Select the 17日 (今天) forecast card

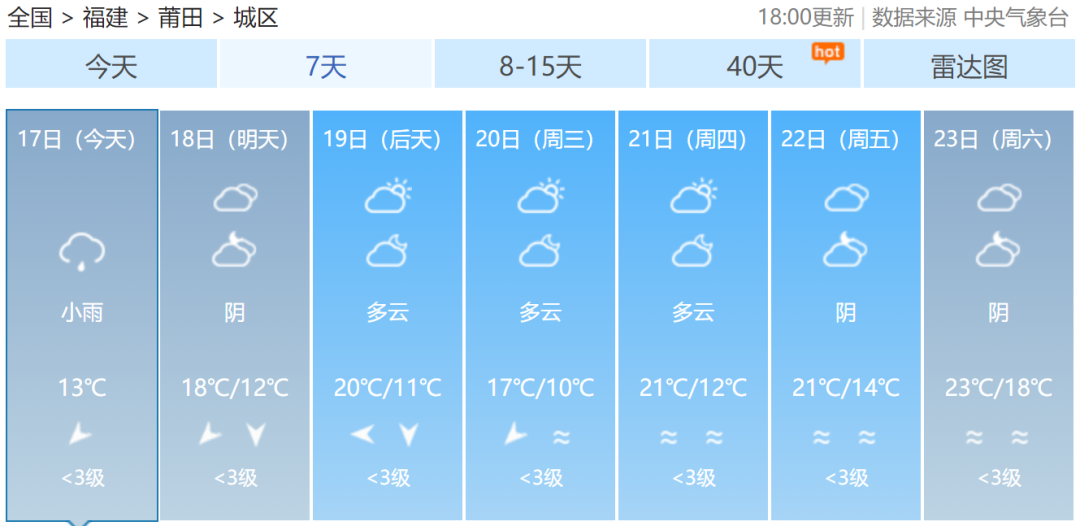[82, 315]
